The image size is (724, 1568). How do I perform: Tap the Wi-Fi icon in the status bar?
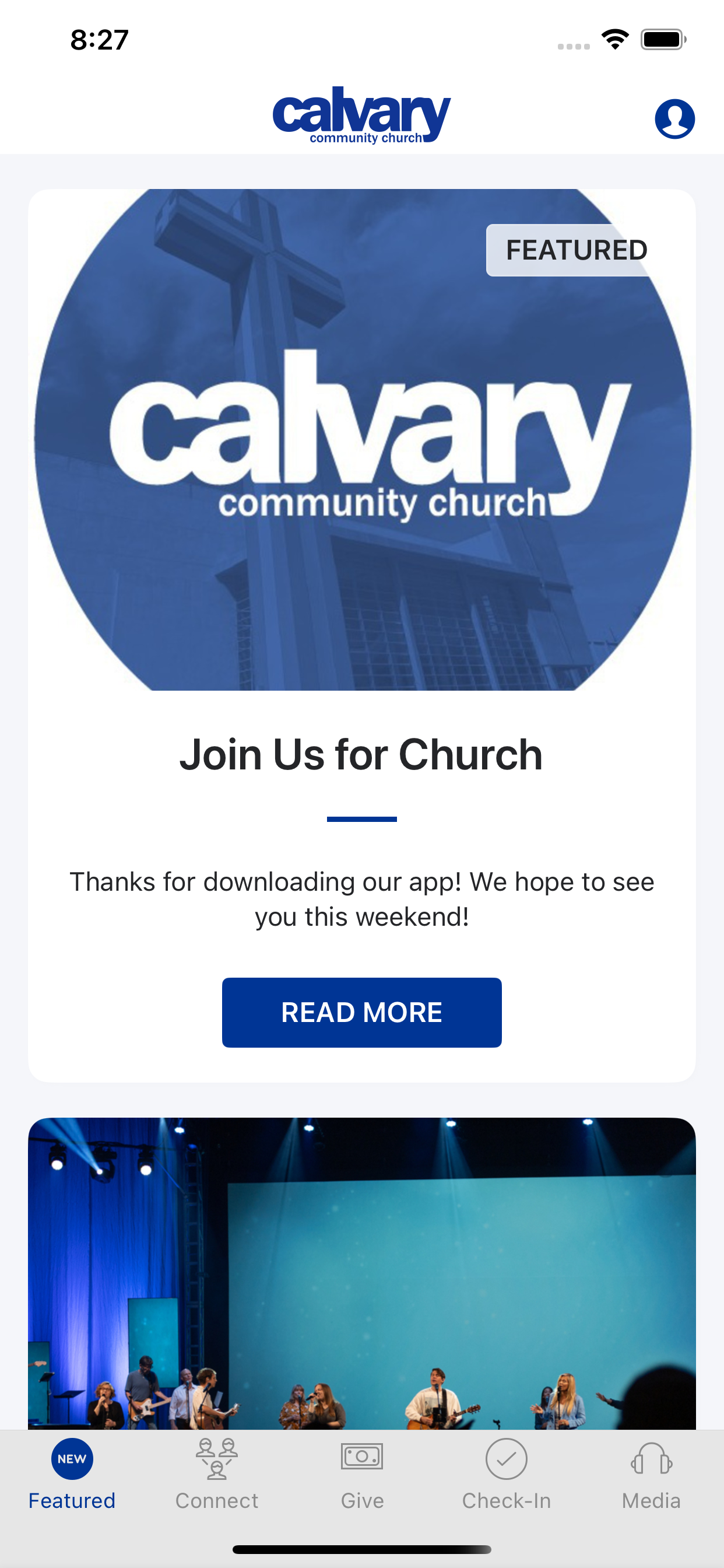tap(614, 40)
